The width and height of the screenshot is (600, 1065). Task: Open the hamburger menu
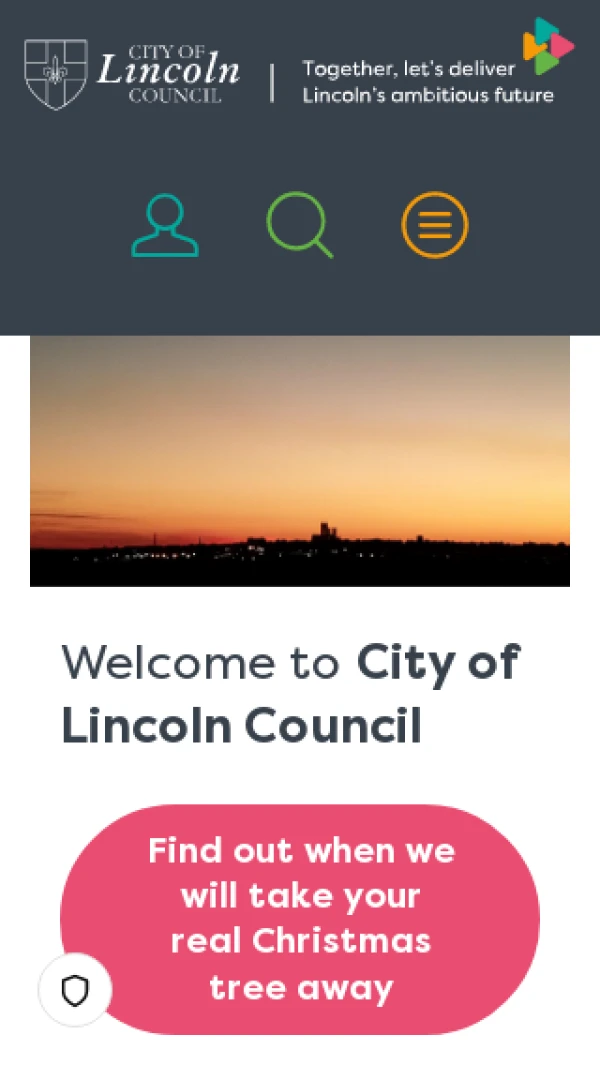coord(434,225)
